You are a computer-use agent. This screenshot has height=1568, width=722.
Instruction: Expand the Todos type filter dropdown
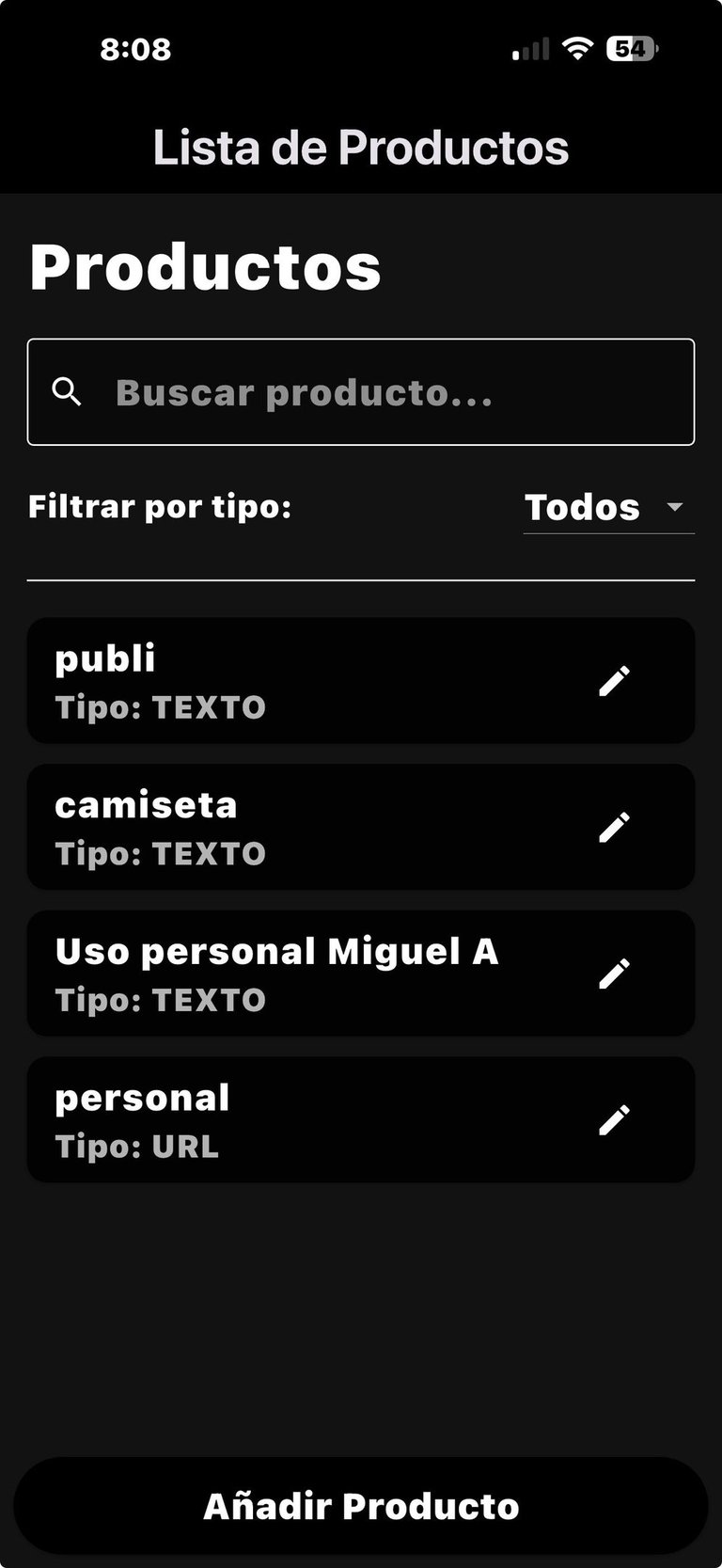click(608, 507)
